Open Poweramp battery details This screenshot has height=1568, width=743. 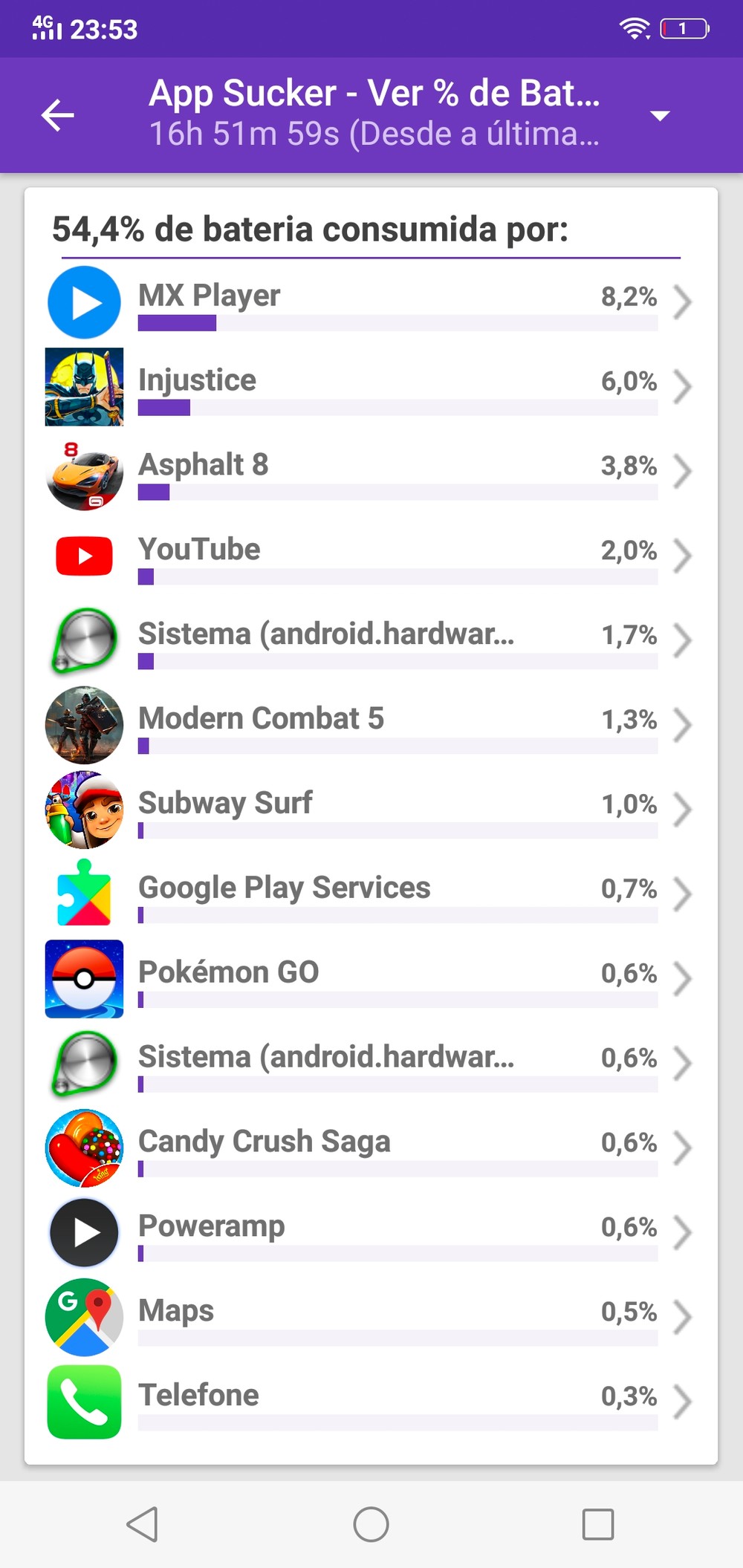[x=371, y=1233]
